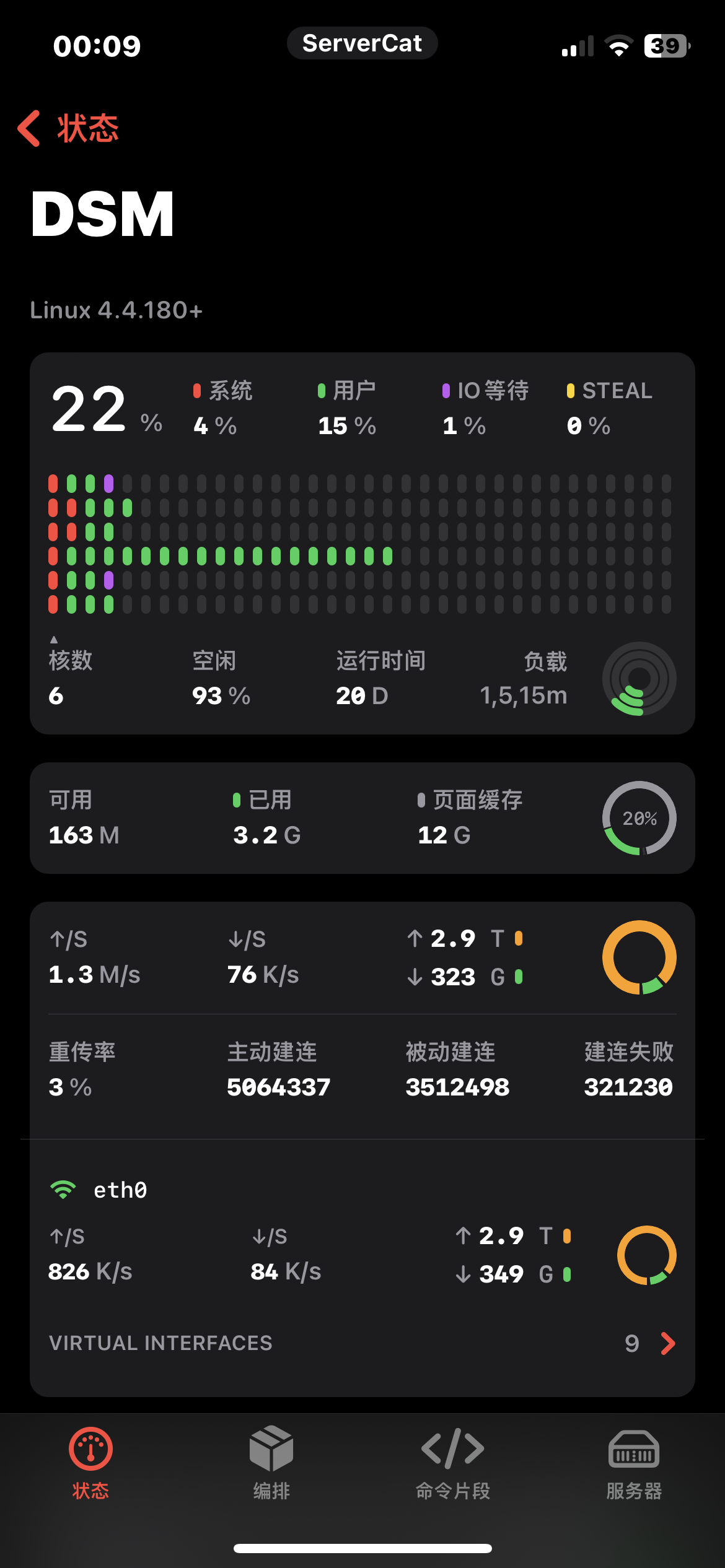Go back to 状态 list
Screen dimensions: 725x1568
pos(68,128)
